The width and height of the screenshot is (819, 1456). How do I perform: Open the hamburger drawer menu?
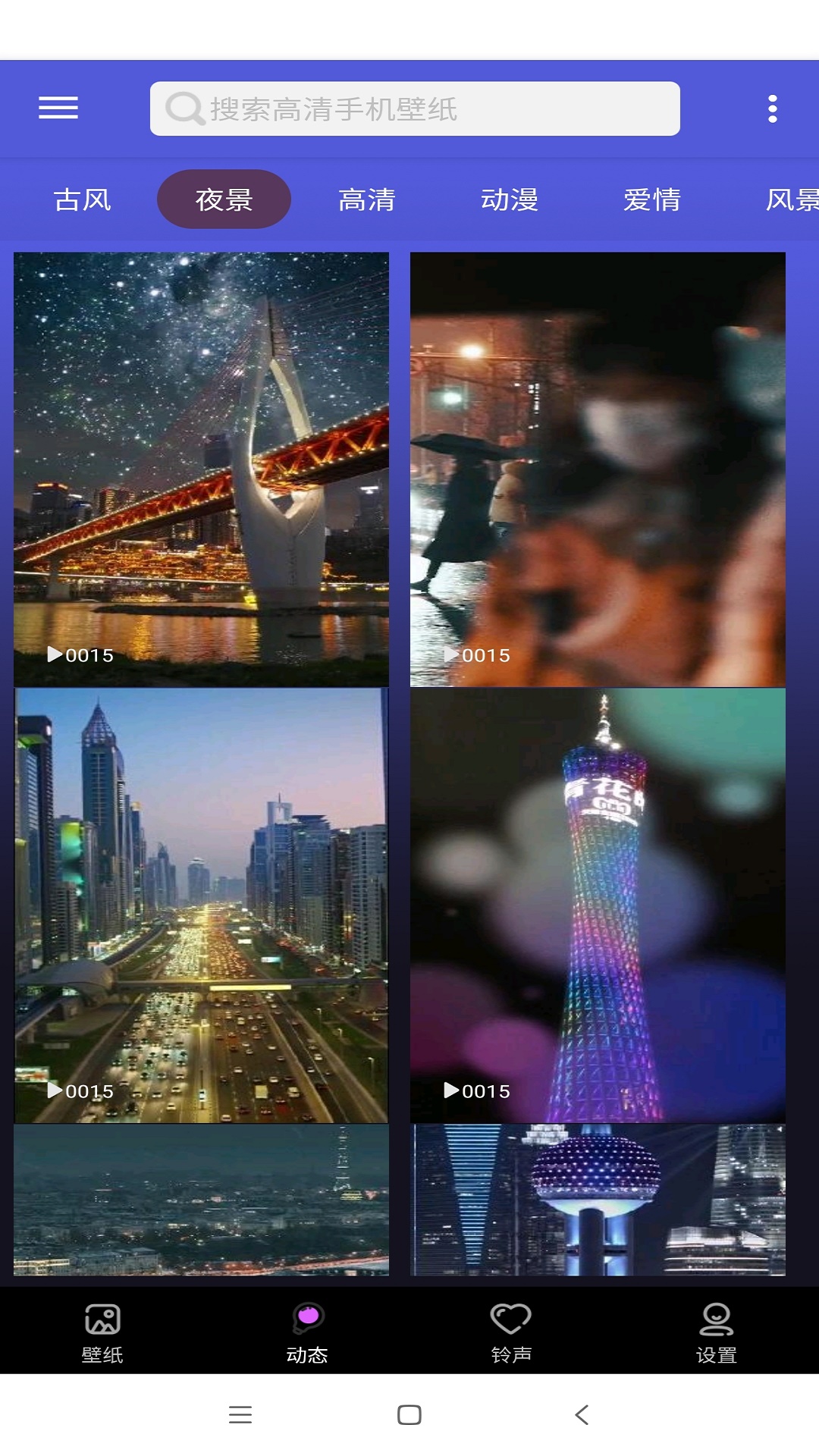[x=58, y=108]
